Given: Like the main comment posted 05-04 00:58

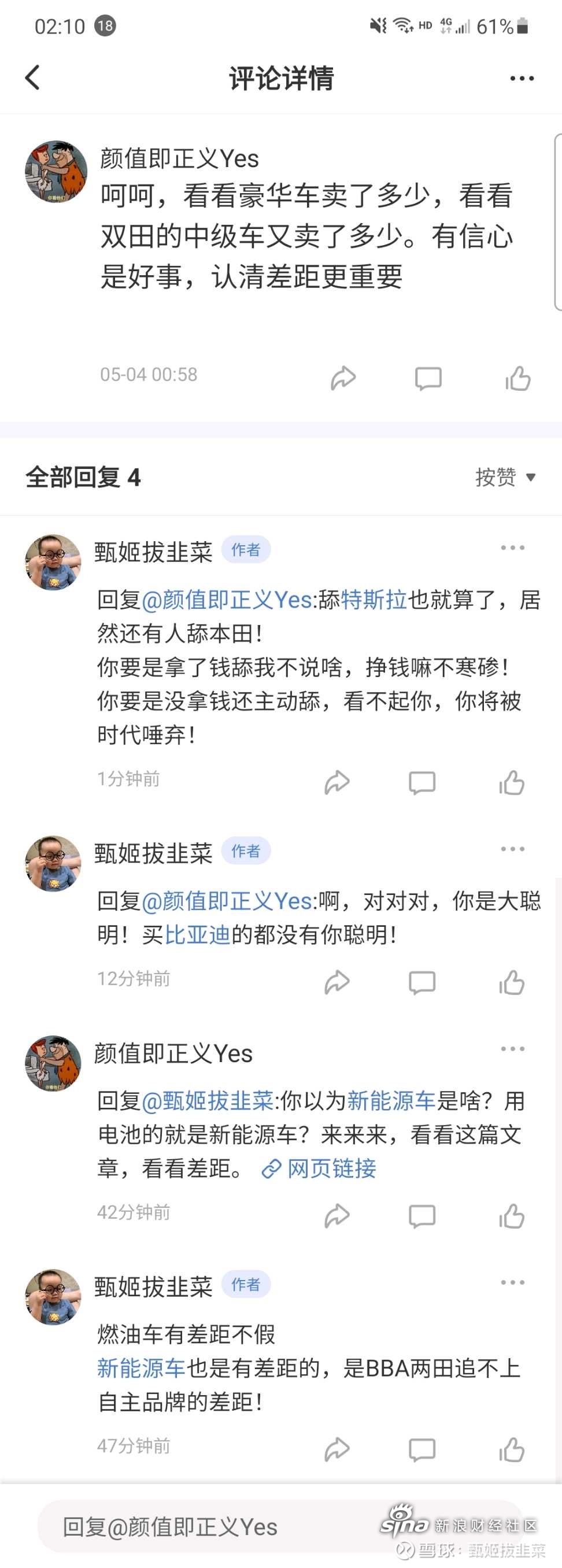Looking at the screenshot, I should tap(518, 378).
